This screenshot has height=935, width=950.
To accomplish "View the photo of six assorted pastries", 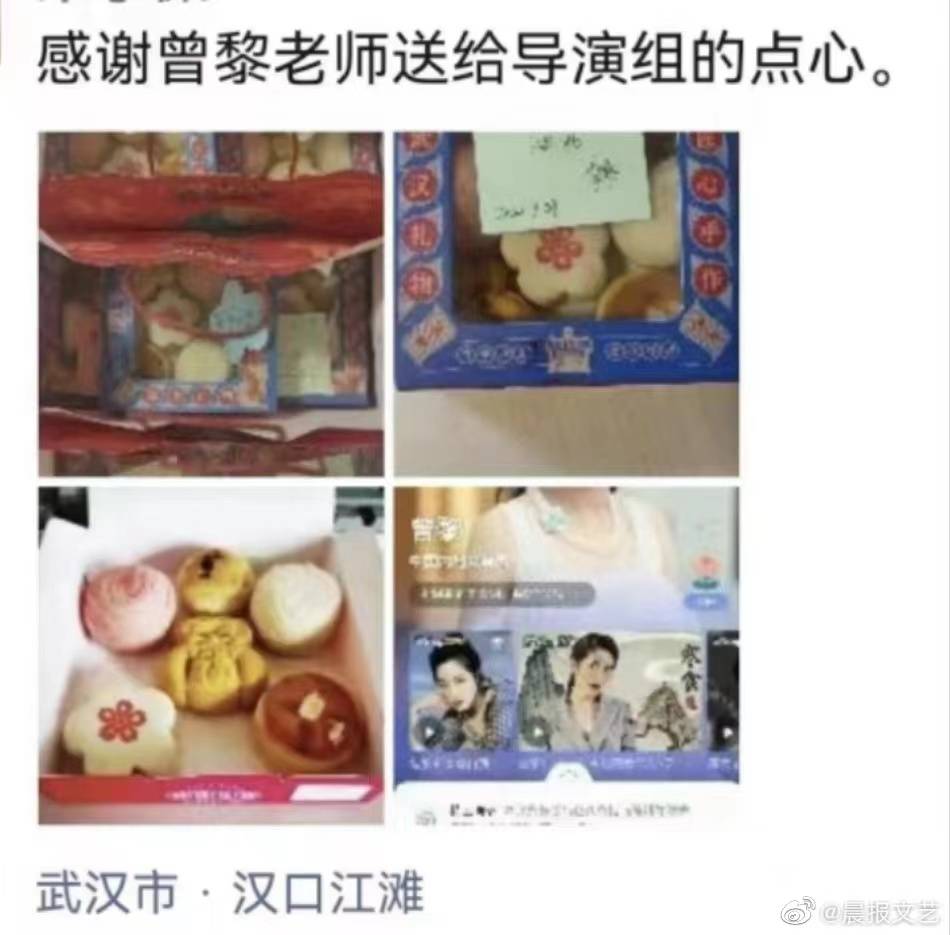I will pos(210,655).
